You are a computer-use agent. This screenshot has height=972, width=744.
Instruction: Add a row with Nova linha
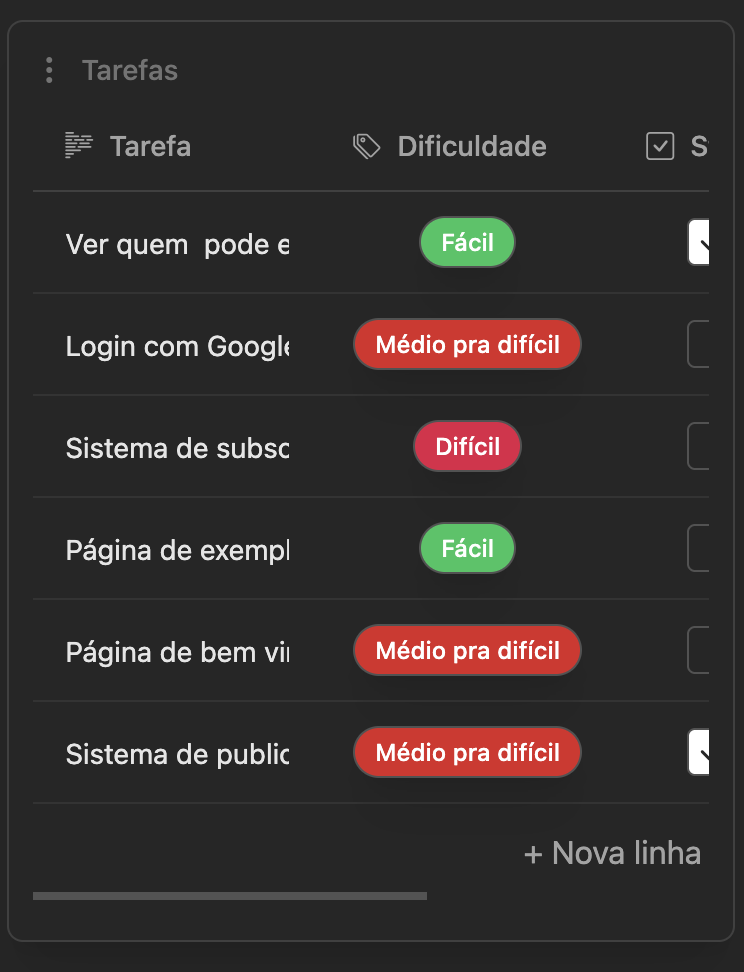pos(612,853)
